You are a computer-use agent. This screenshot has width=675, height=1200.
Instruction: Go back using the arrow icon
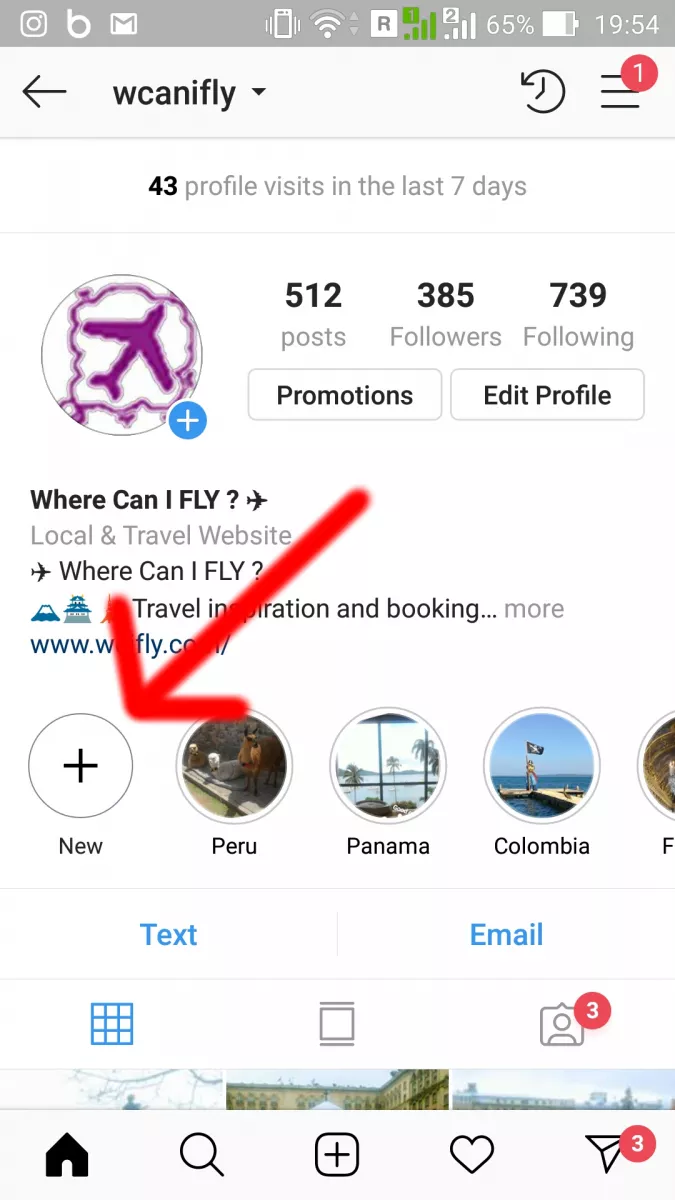[44, 93]
